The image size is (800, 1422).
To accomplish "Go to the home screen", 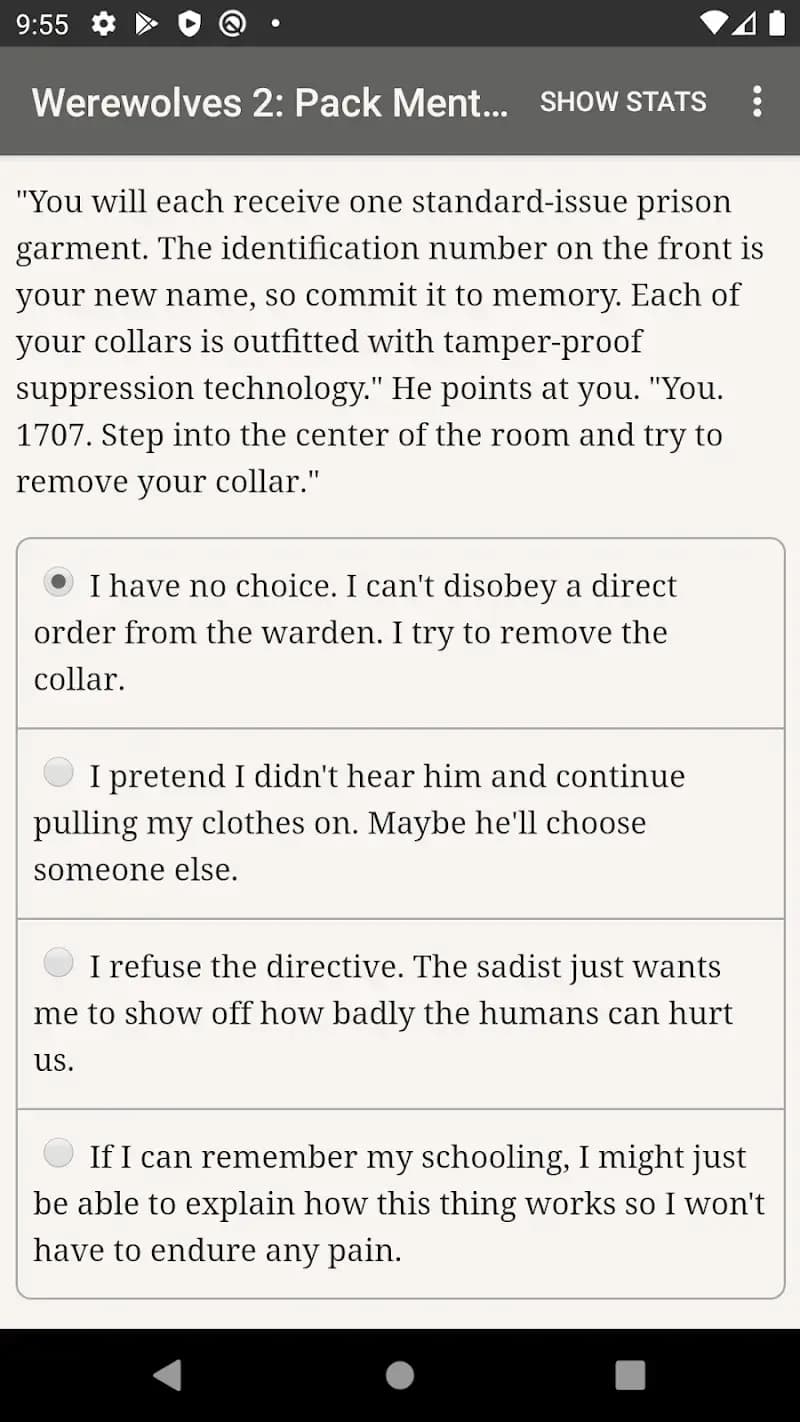I will click(x=400, y=1375).
